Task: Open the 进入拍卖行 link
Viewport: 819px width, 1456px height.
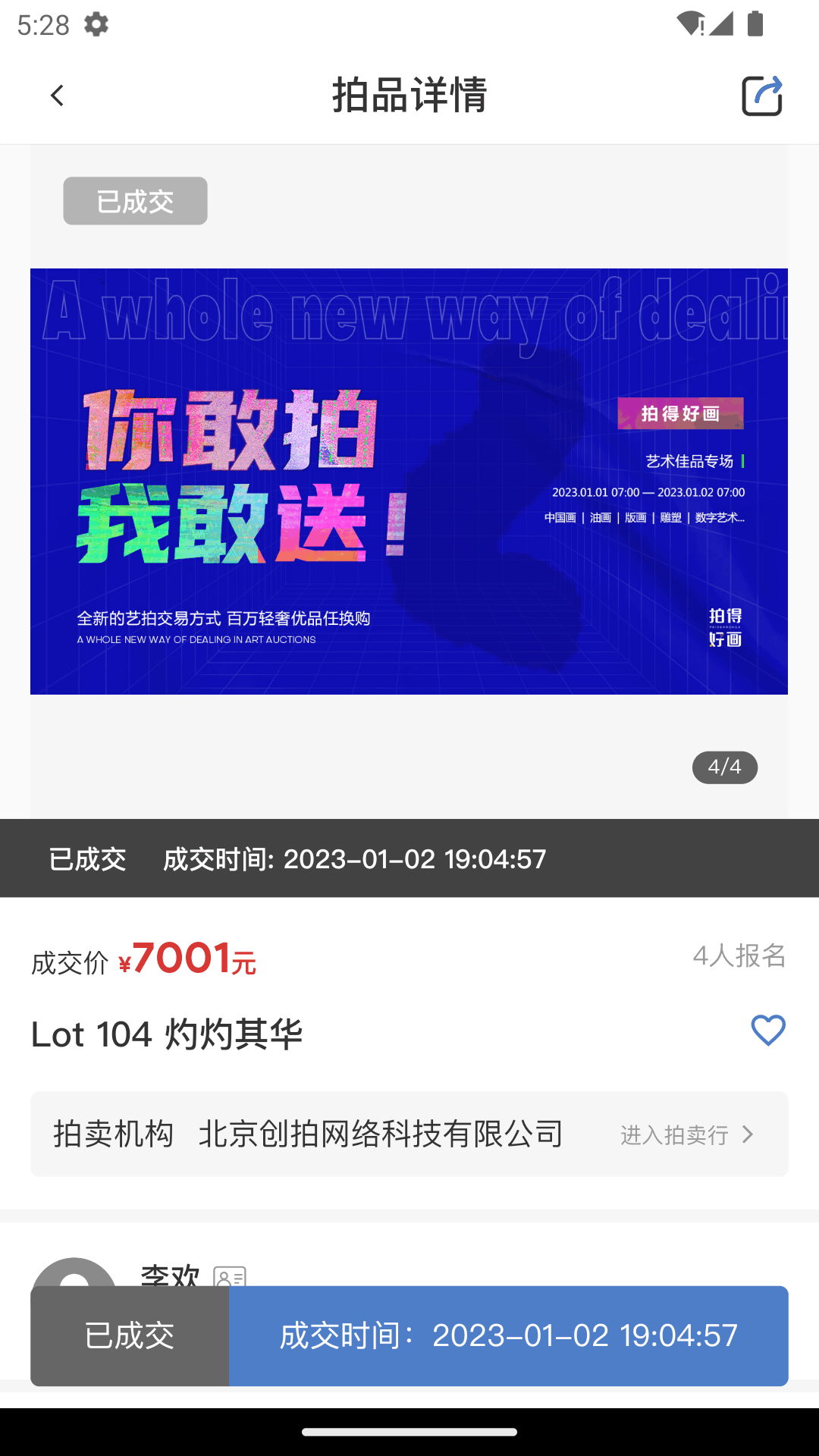Action: pyautogui.click(x=673, y=1134)
